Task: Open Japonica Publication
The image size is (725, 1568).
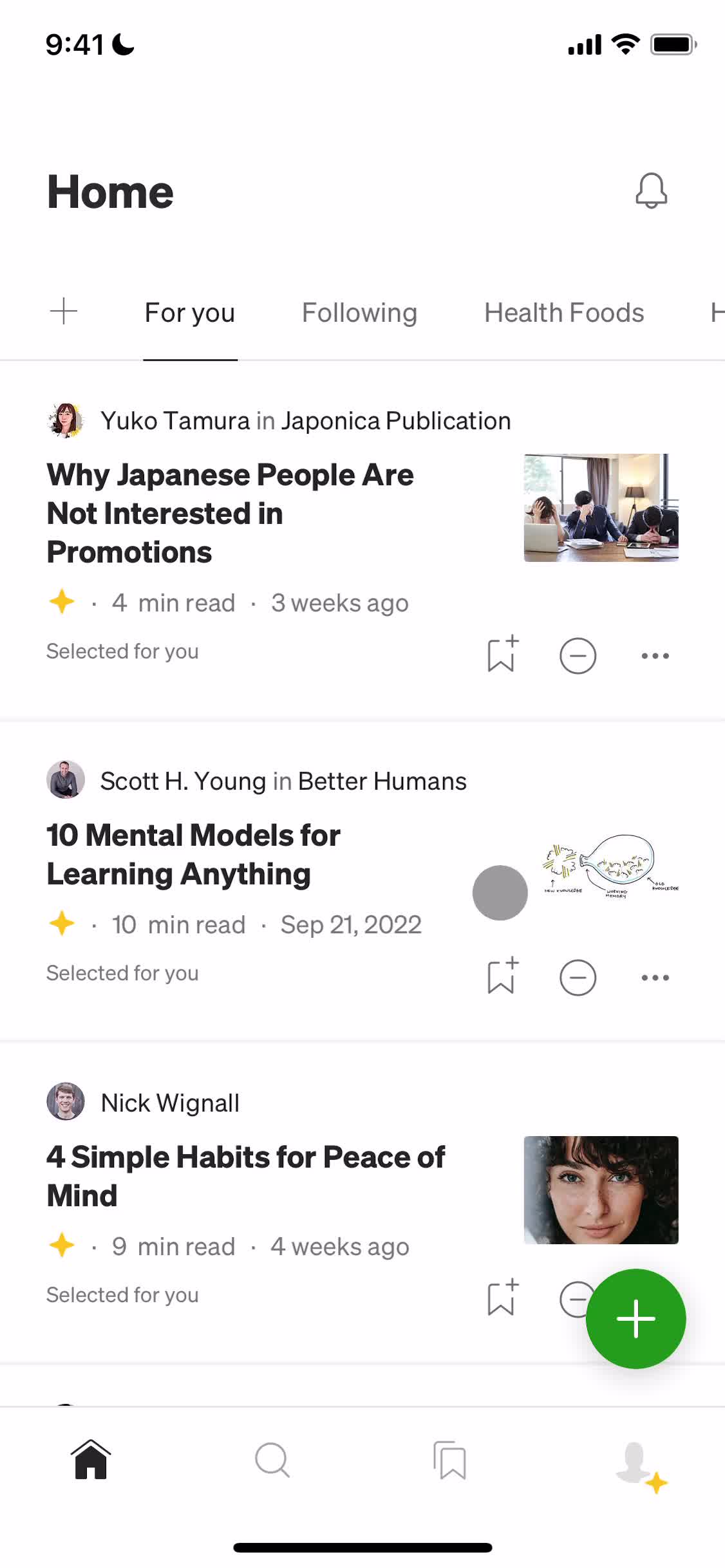Action: pos(395,420)
